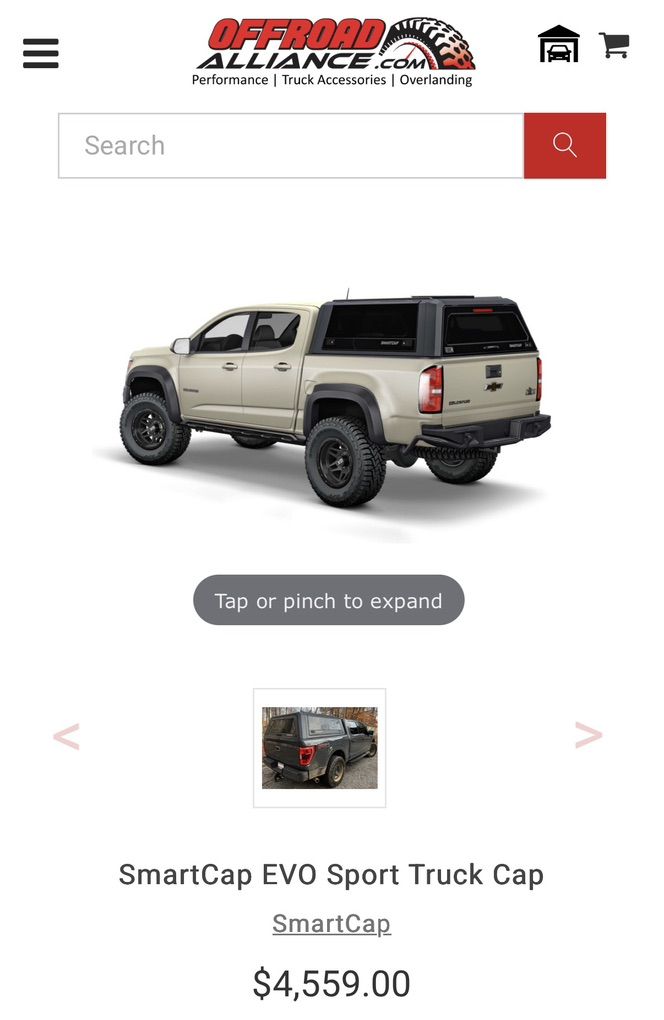Submit search with magnifier button

pos(564,146)
